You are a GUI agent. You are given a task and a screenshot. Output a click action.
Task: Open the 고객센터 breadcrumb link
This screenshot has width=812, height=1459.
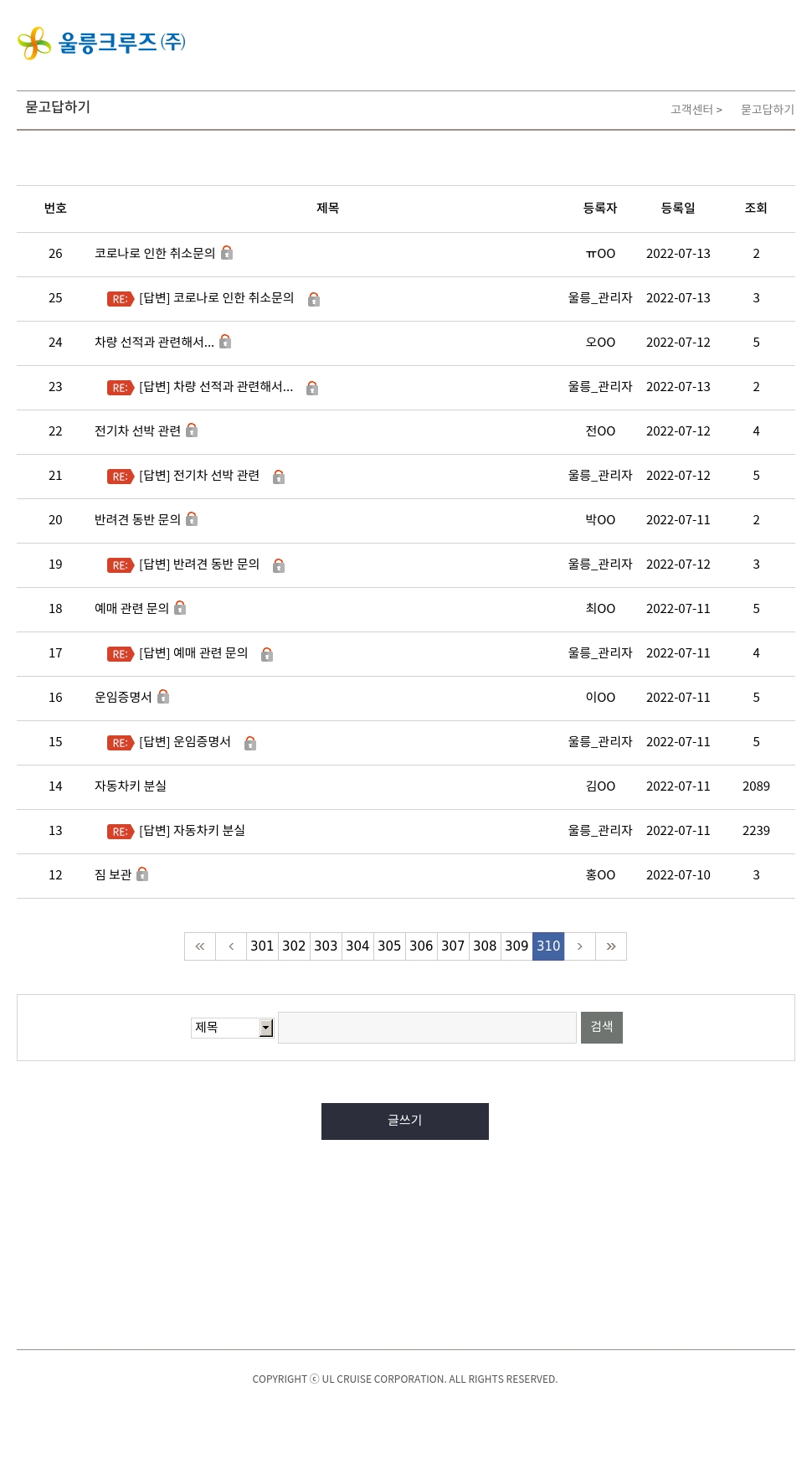(691, 110)
